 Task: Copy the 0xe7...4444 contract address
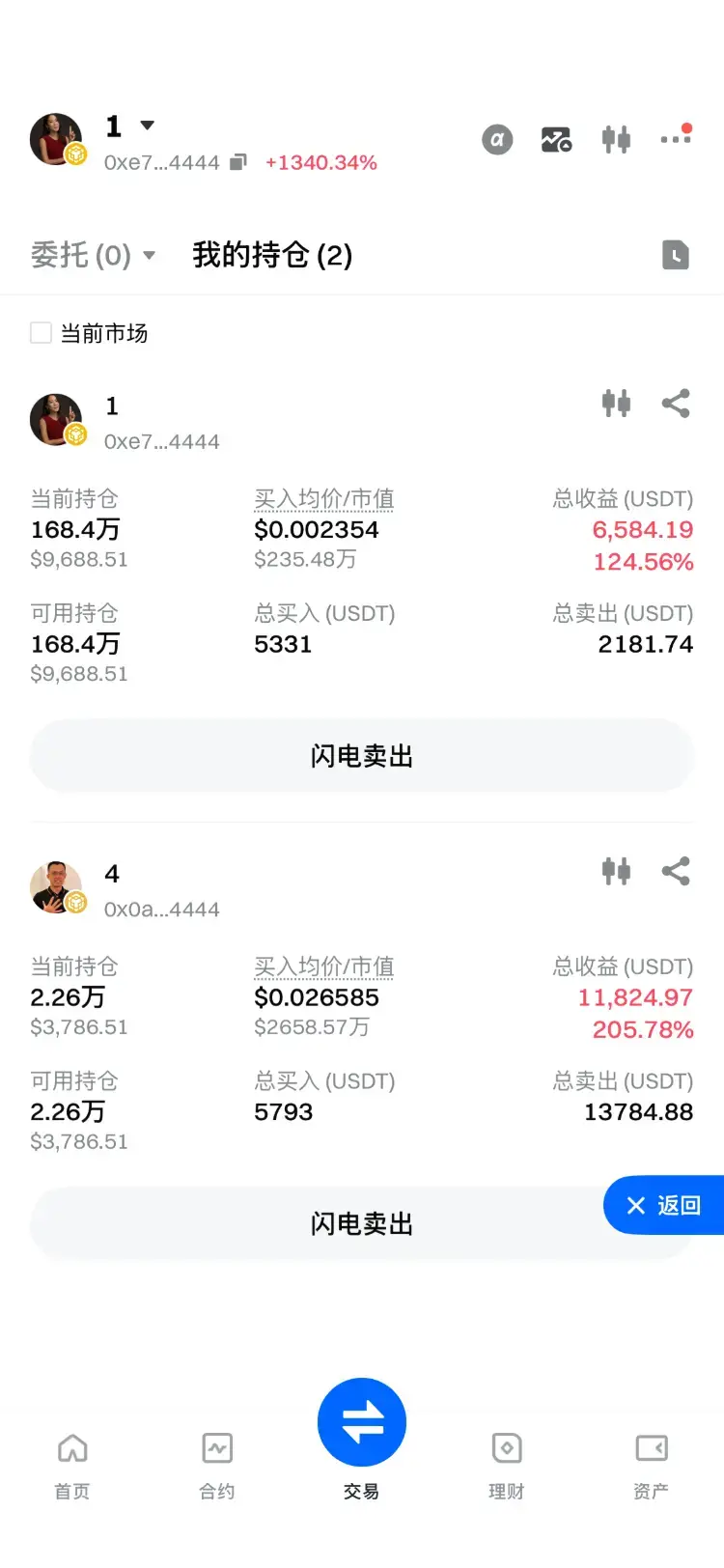point(238,162)
